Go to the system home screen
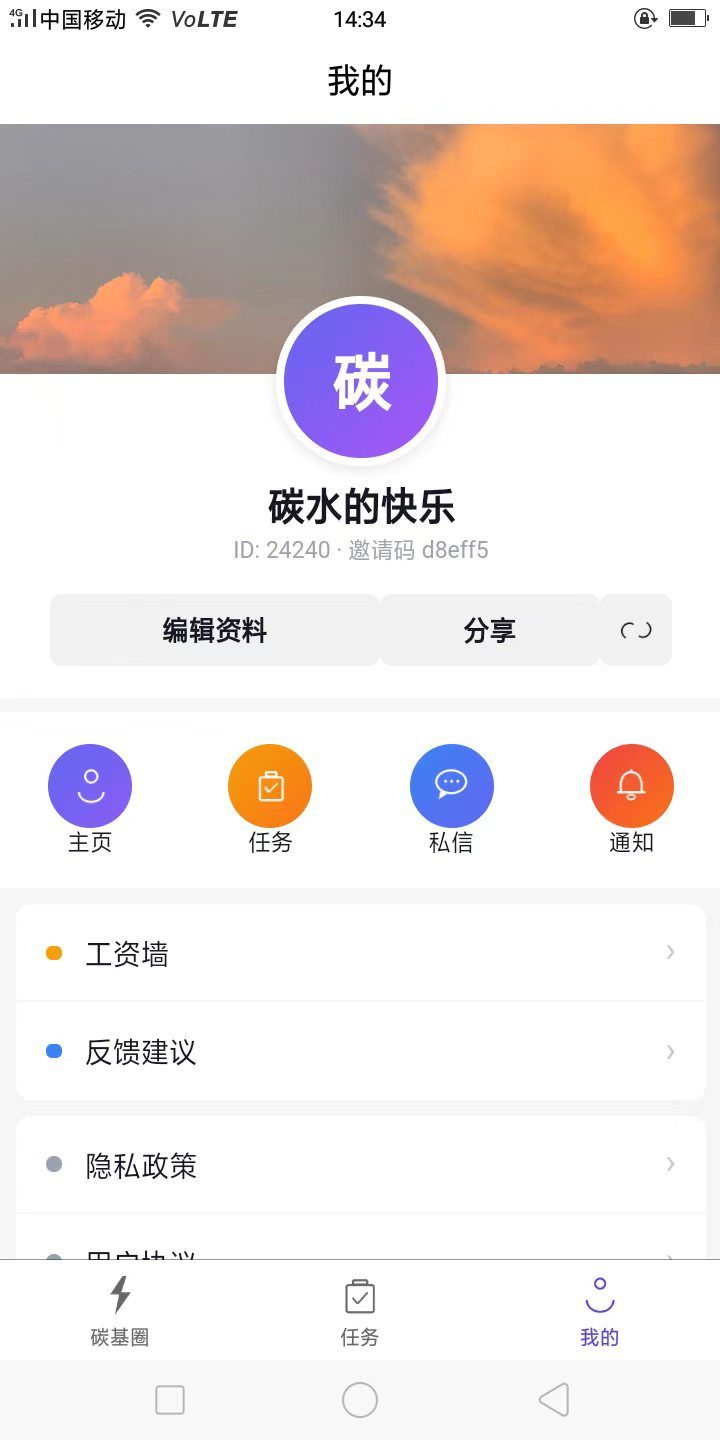This screenshot has height=1440, width=720. (x=360, y=1400)
